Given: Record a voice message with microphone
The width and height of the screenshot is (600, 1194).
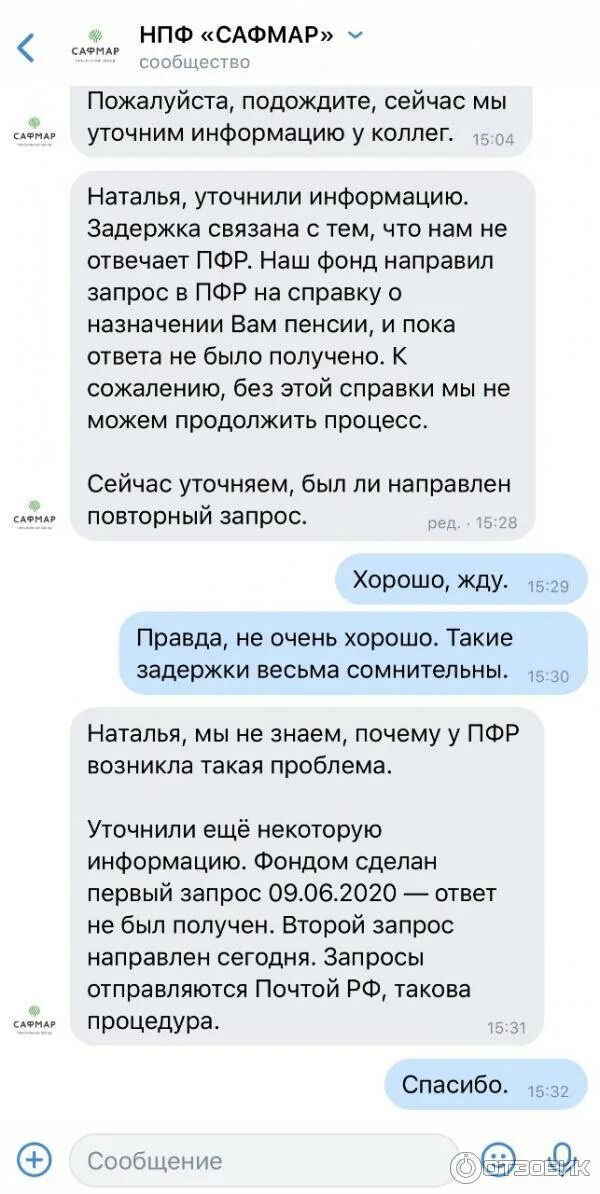Looking at the screenshot, I should 563,1159.
